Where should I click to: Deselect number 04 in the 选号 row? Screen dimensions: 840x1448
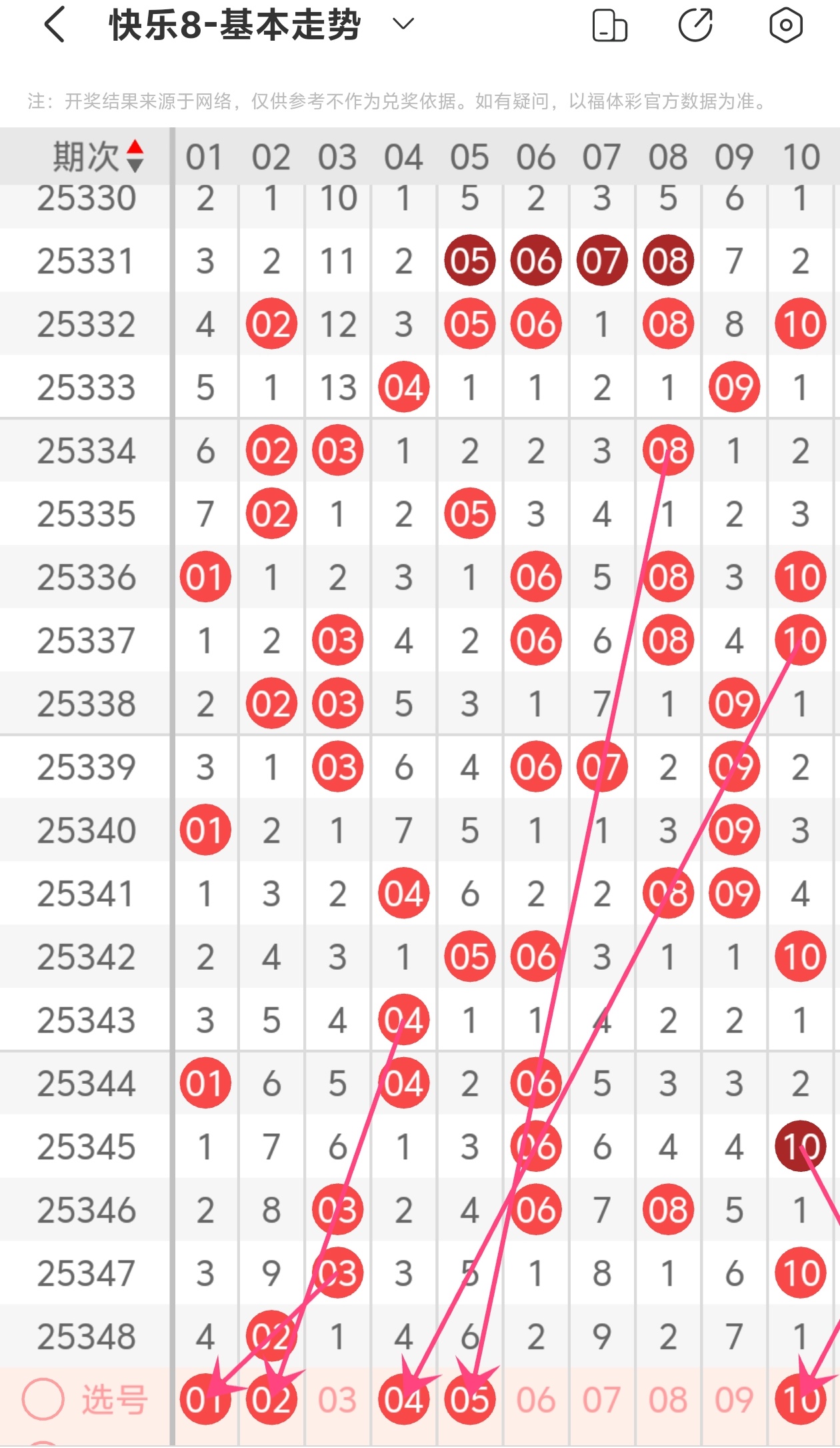point(403,1399)
